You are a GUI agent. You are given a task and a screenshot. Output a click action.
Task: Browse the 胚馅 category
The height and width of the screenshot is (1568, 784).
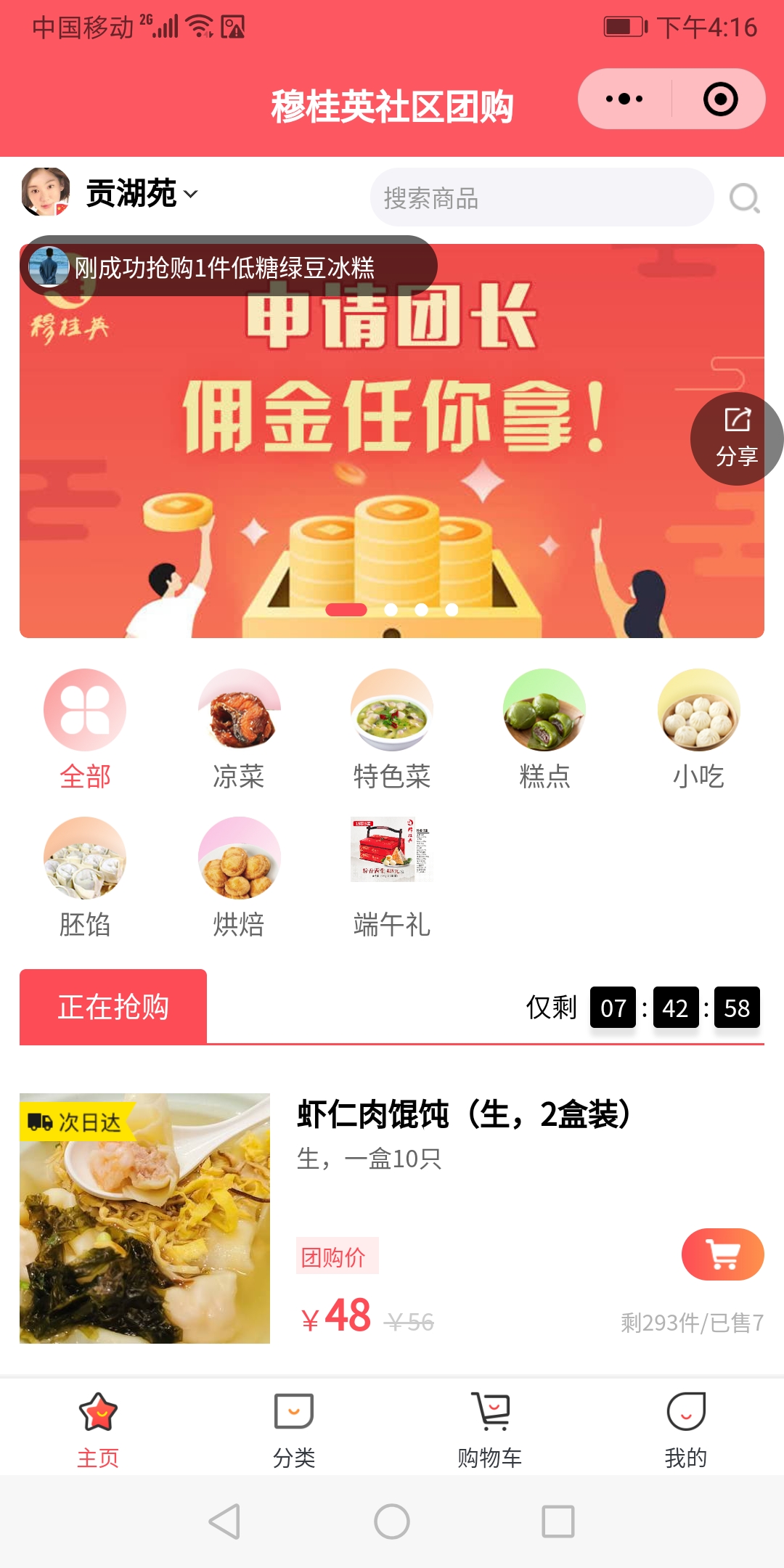coord(85,877)
